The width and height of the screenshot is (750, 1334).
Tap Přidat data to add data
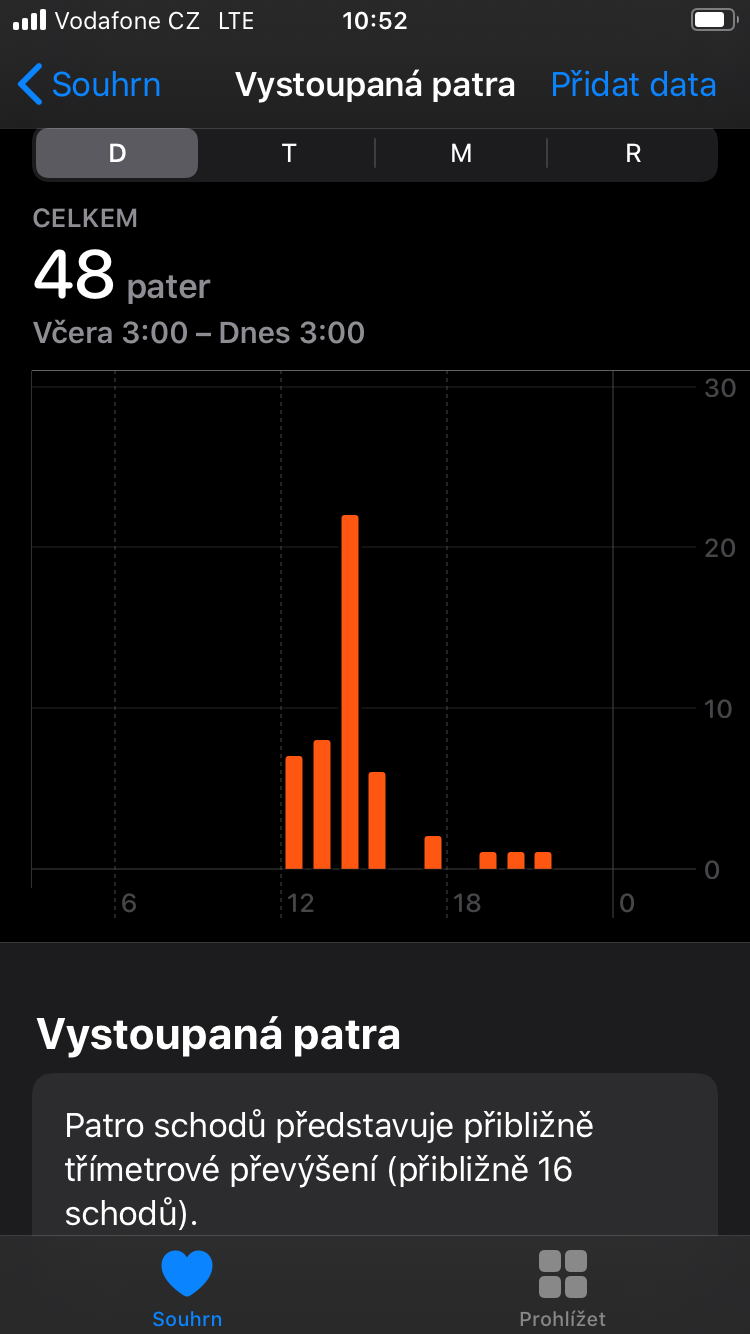633,85
